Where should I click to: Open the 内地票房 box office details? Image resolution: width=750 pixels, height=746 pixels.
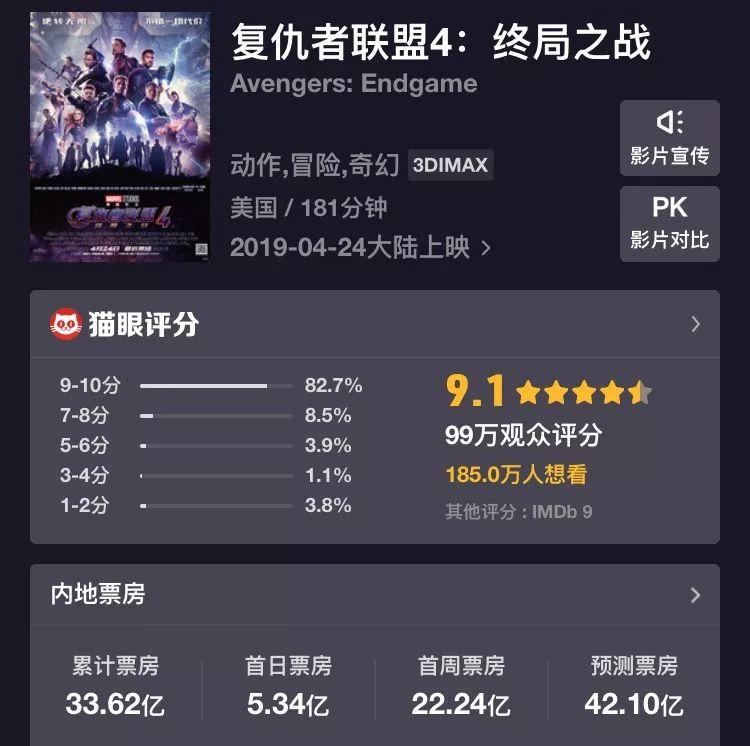[374, 595]
